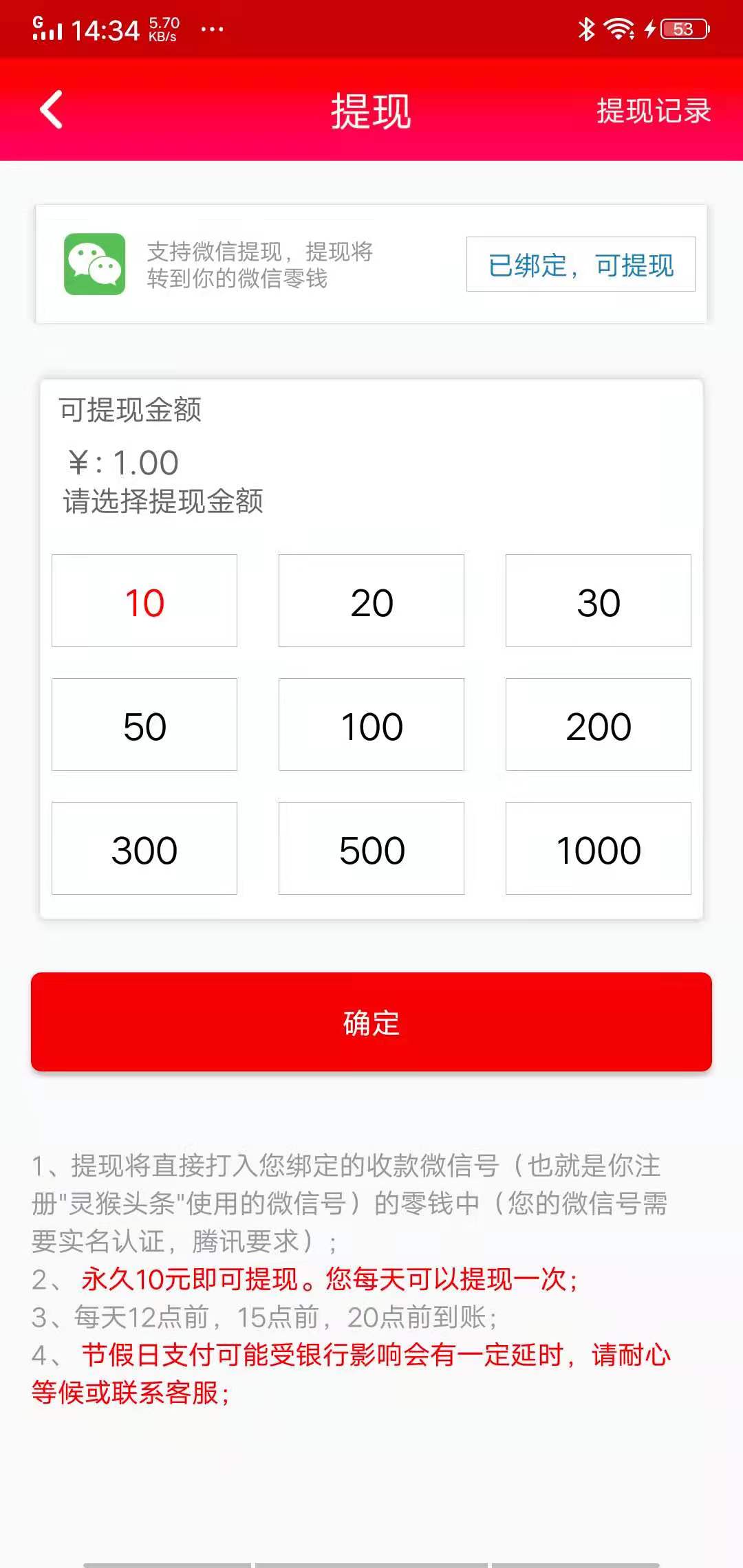
Task: Tap the 提现 page title
Action: coord(371,110)
